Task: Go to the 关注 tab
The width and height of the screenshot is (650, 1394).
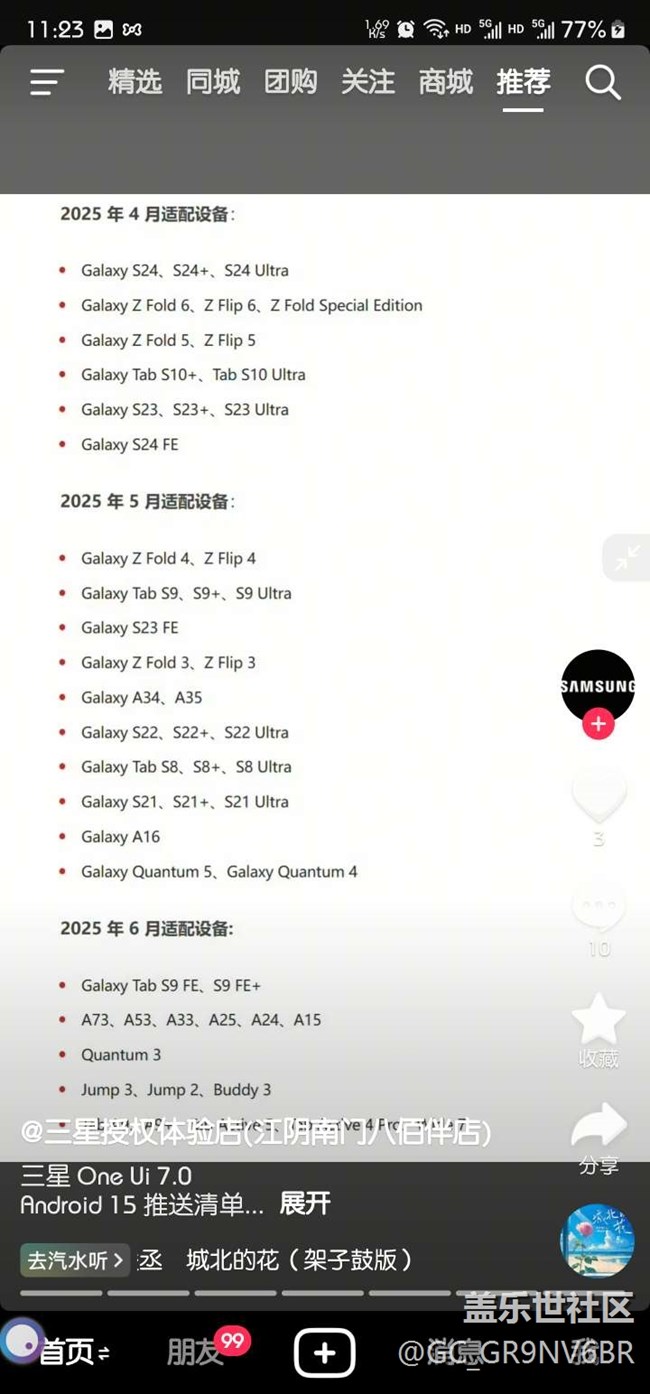Action: (x=368, y=82)
